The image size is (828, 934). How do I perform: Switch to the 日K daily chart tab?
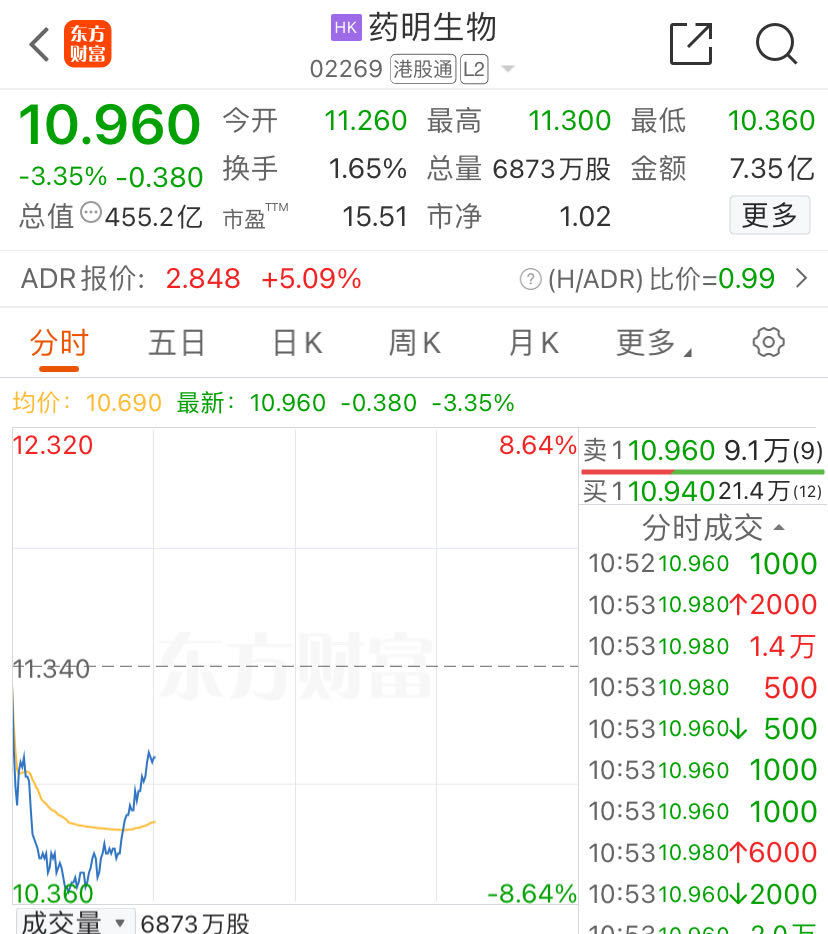296,342
